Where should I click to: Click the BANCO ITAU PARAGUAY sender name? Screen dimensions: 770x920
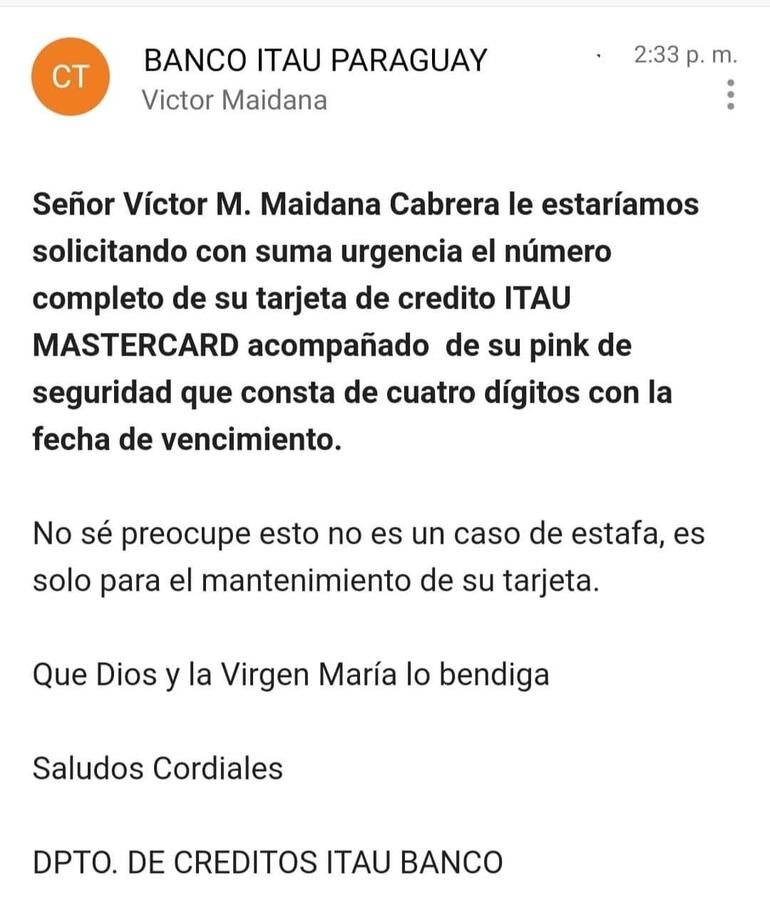click(314, 60)
